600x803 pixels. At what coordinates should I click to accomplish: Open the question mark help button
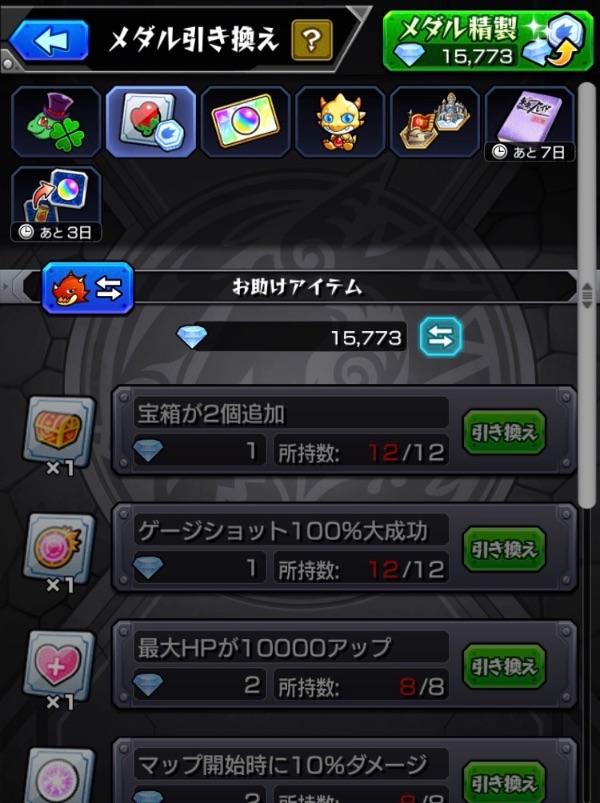coord(312,41)
